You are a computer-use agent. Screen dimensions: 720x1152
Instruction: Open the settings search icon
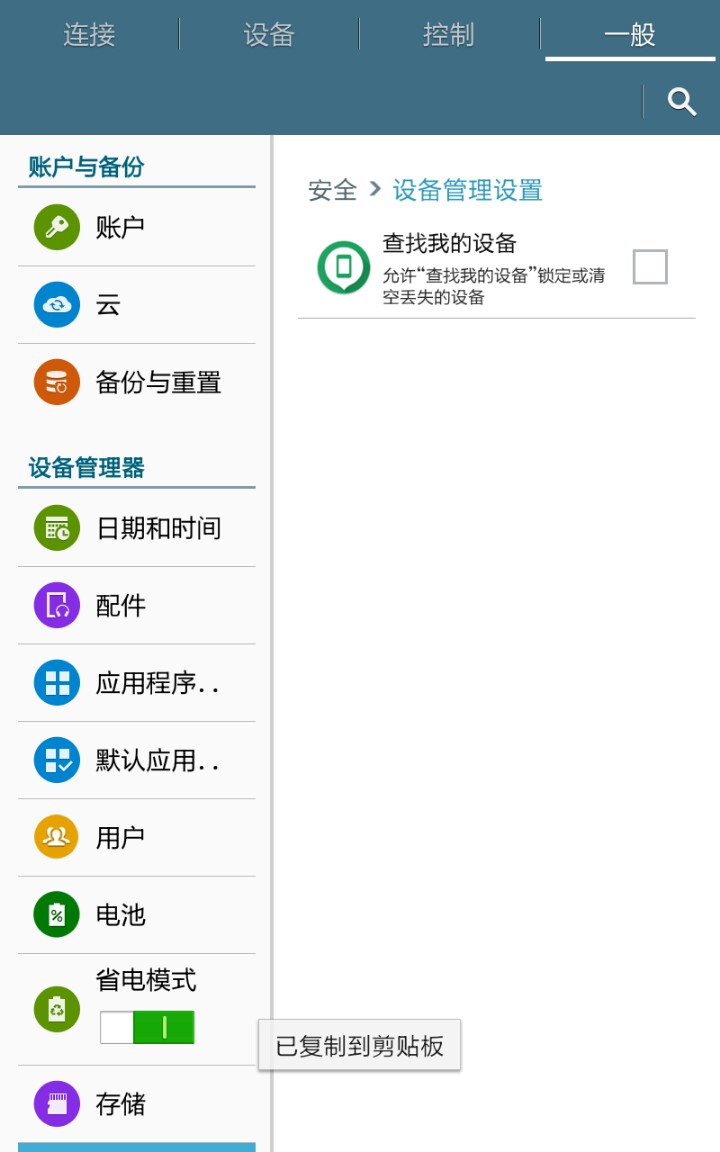682,101
